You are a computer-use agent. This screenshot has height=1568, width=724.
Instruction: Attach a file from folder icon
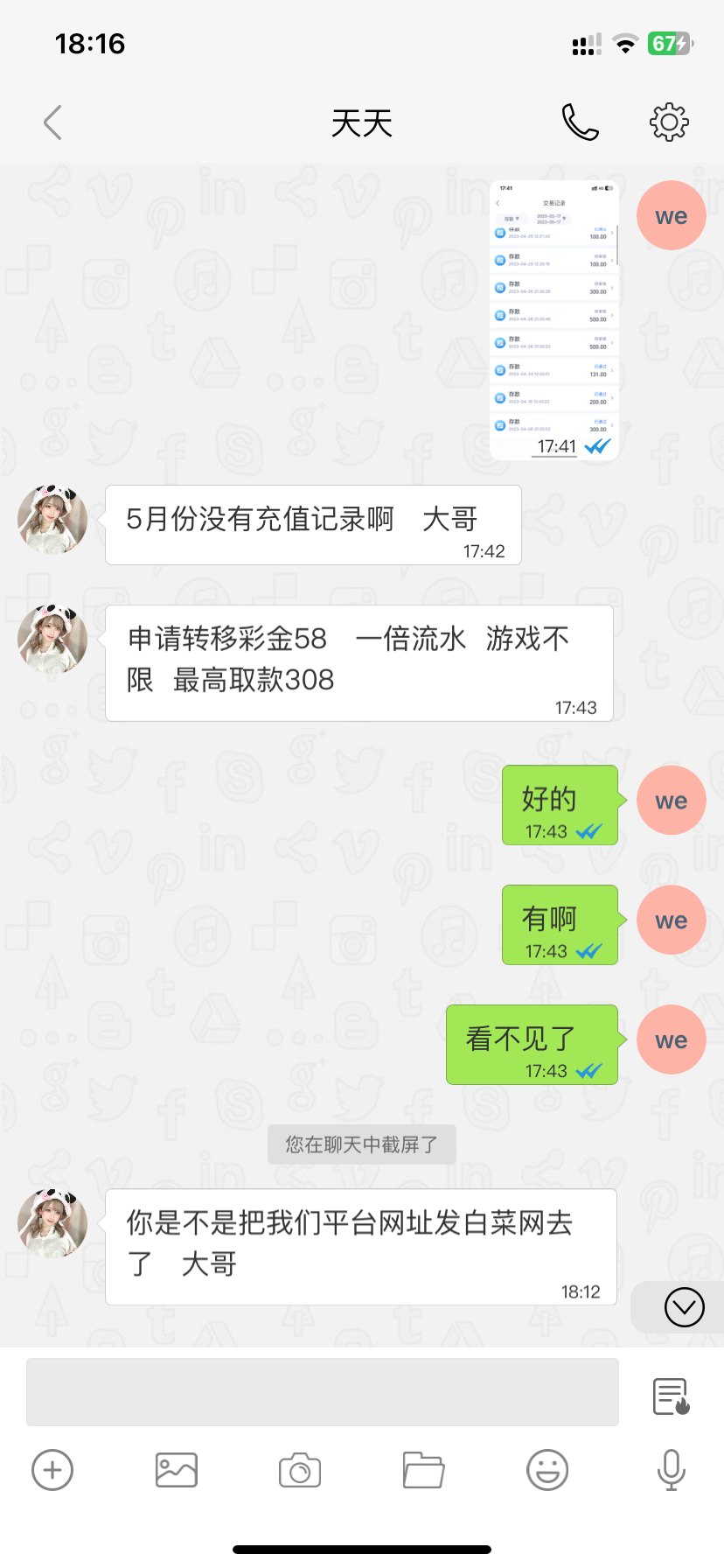click(423, 1470)
